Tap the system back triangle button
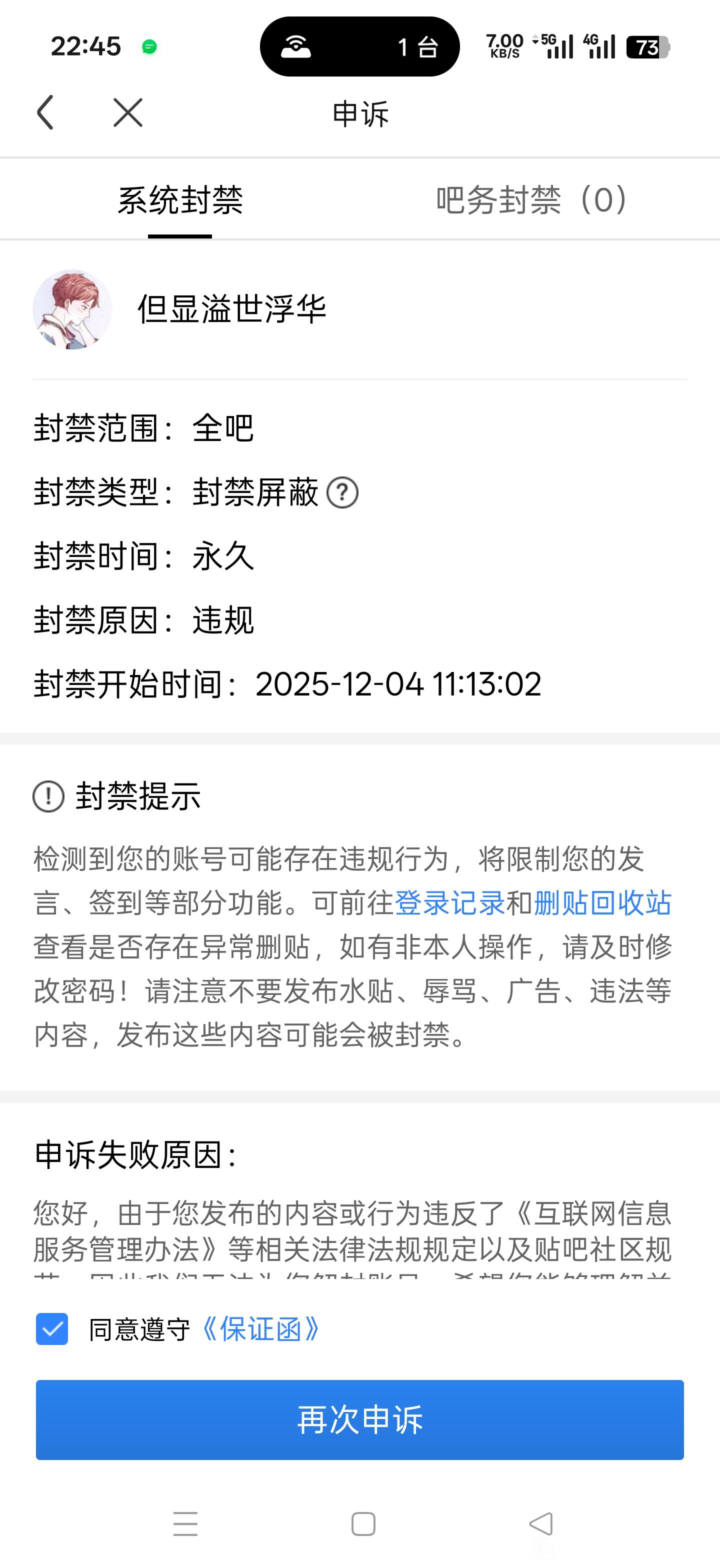720x1568 pixels. coord(541,1523)
